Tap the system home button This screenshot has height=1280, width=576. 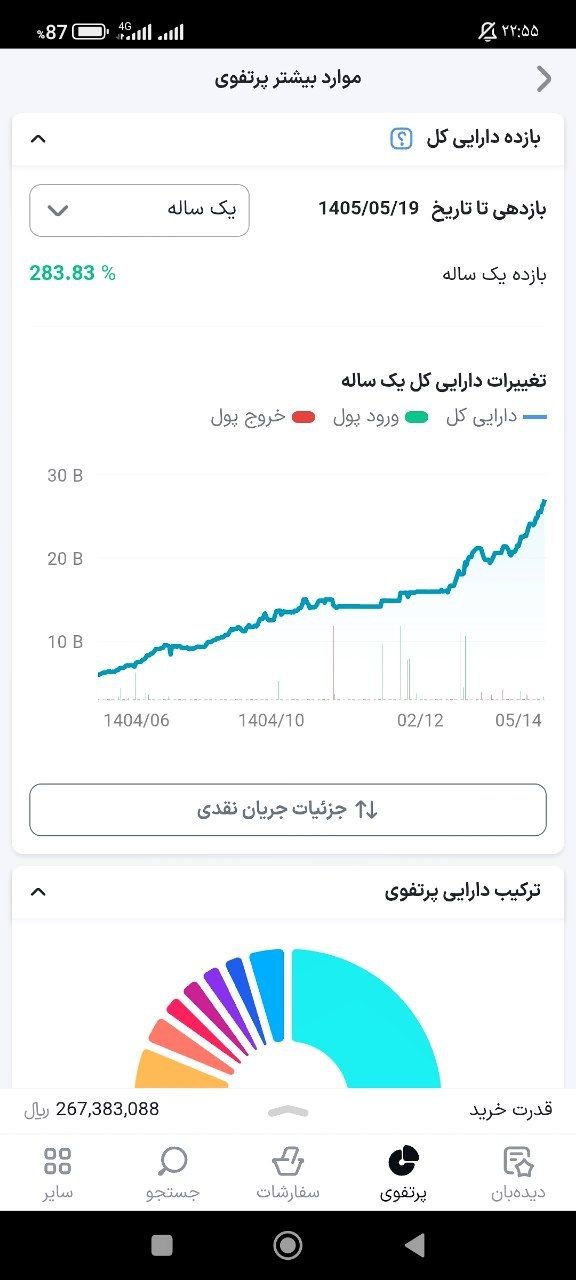tap(288, 1244)
